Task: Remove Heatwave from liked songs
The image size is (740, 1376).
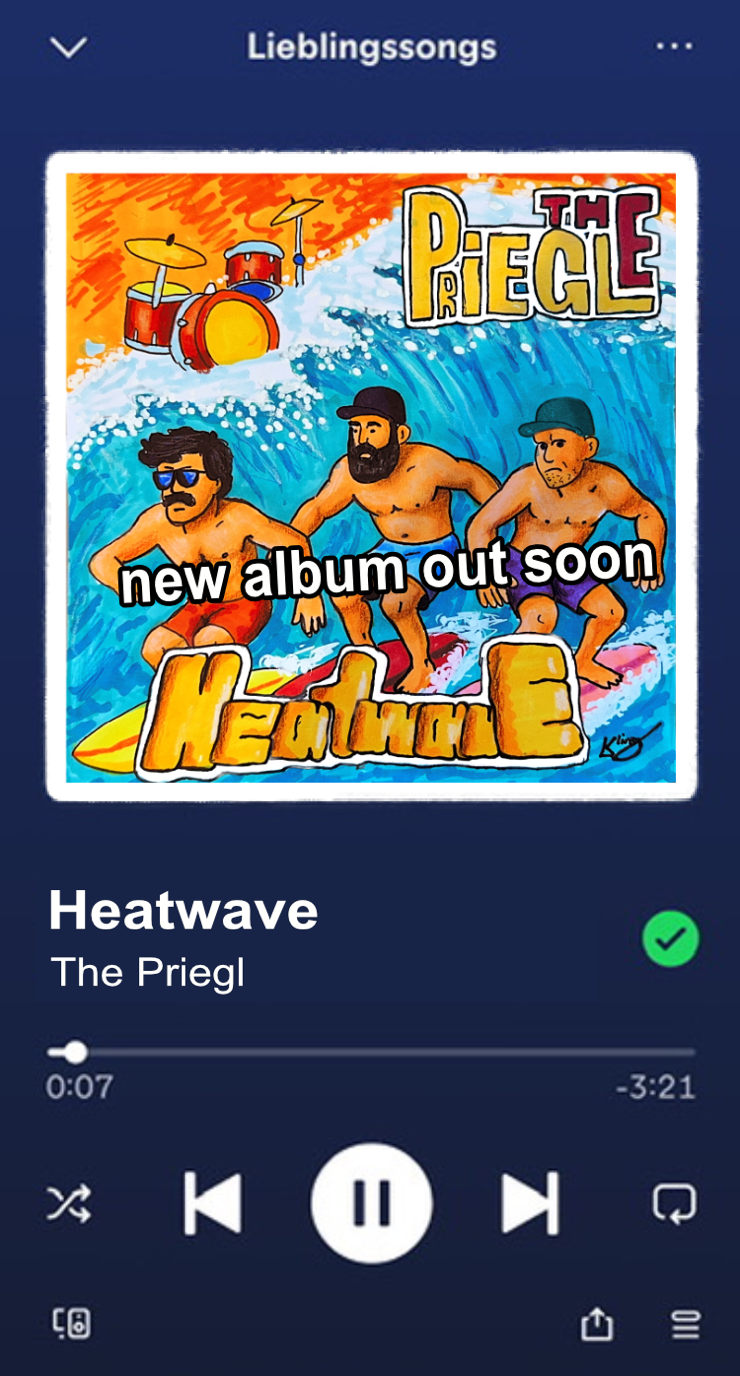Action: pos(670,938)
